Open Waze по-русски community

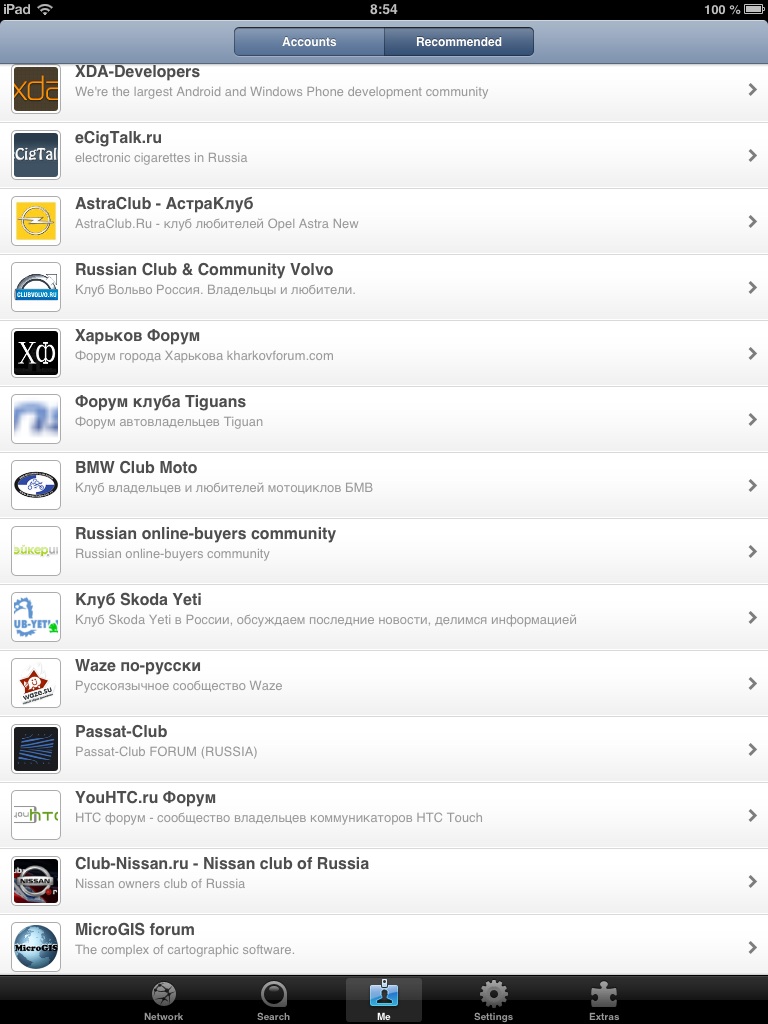(384, 683)
